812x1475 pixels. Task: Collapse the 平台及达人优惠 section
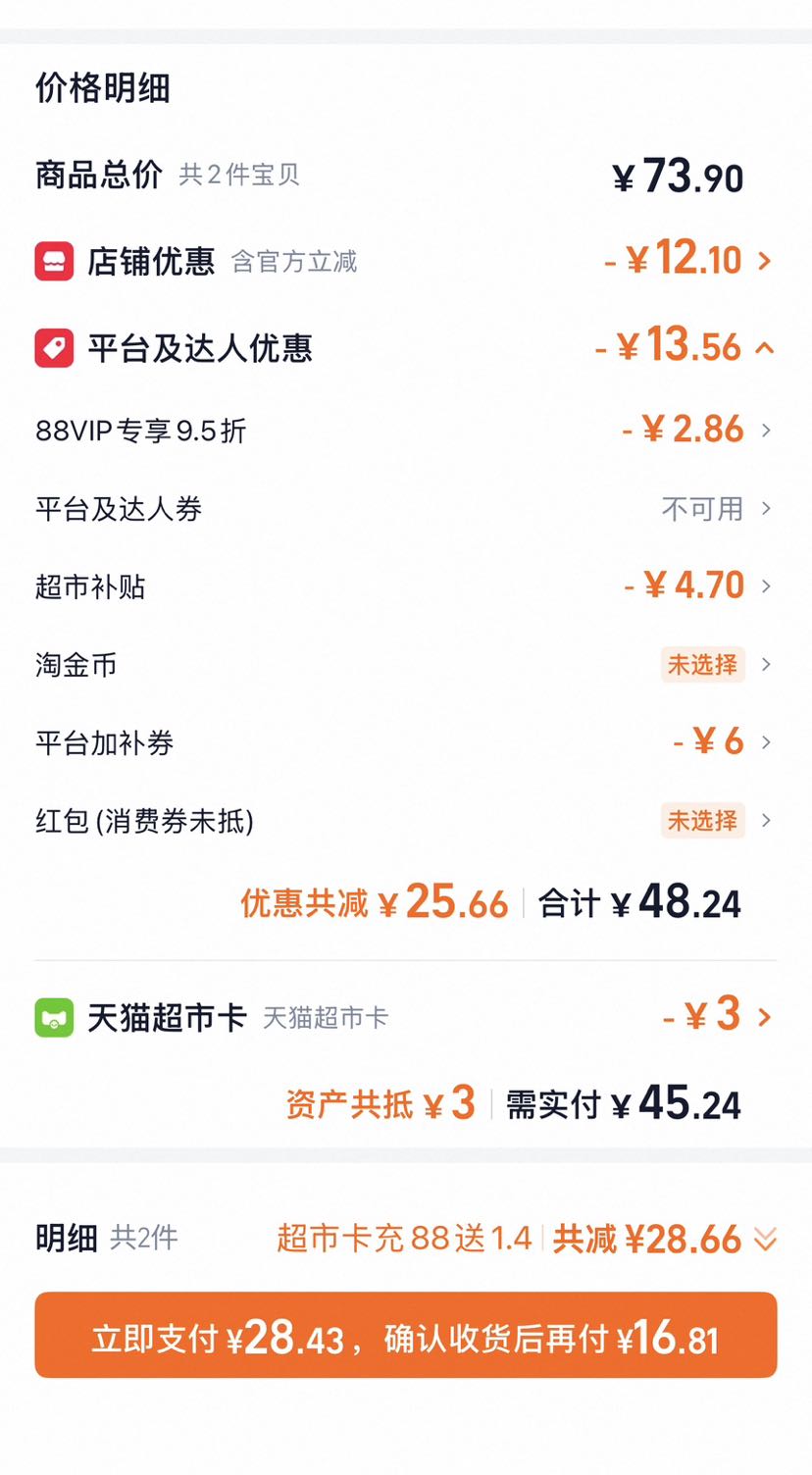405,347
